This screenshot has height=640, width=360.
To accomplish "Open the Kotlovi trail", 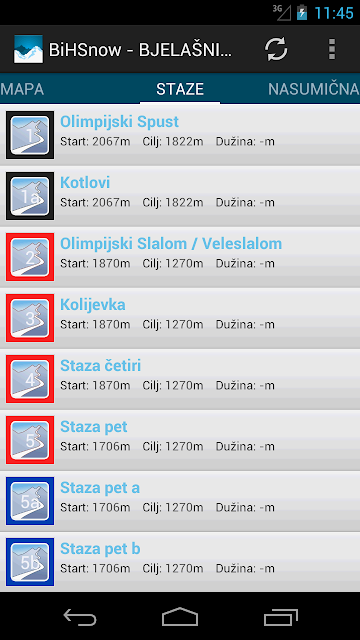I will coord(180,196).
